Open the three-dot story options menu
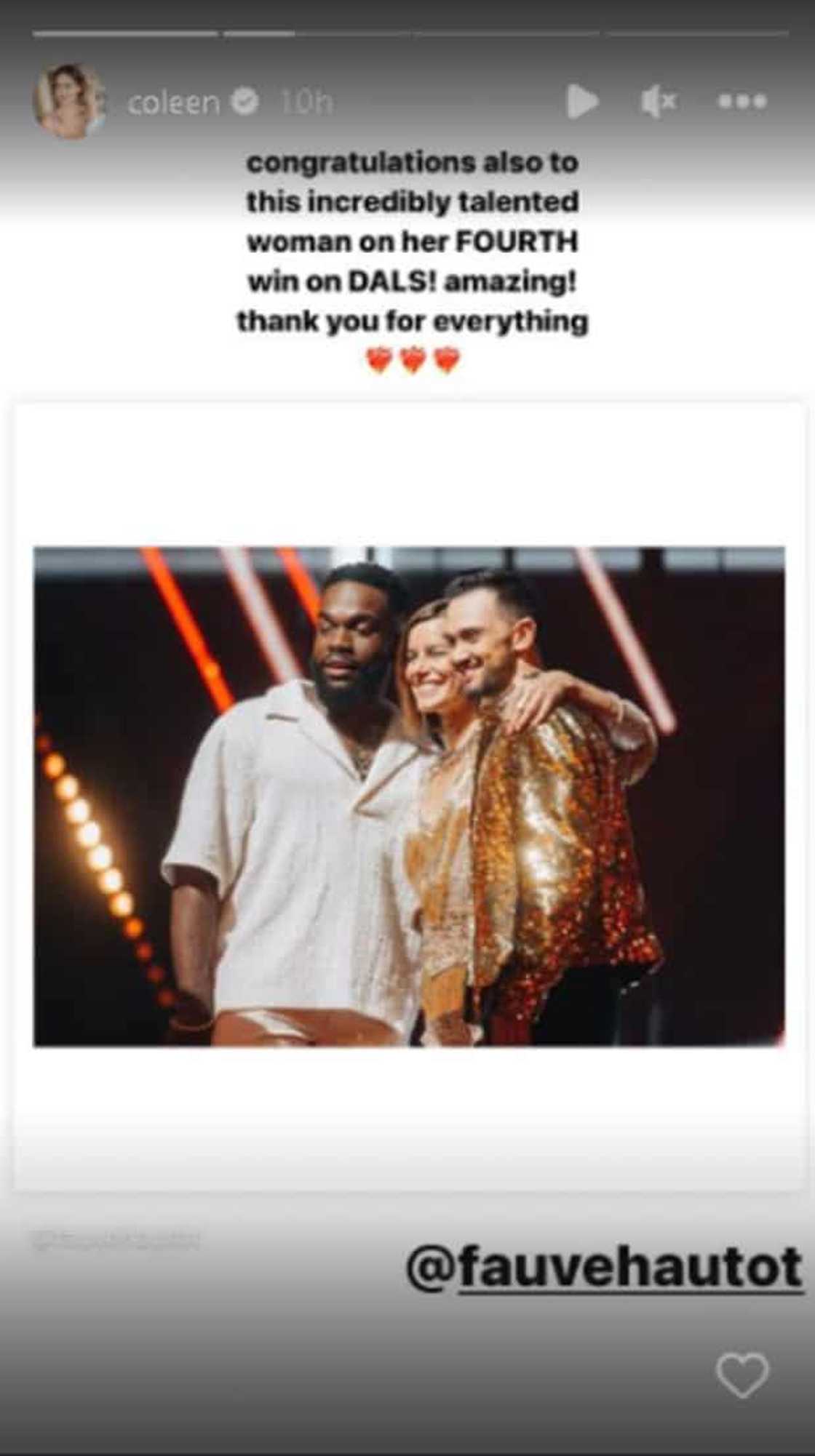815x1456 pixels. pyautogui.click(x=742, y=101)
